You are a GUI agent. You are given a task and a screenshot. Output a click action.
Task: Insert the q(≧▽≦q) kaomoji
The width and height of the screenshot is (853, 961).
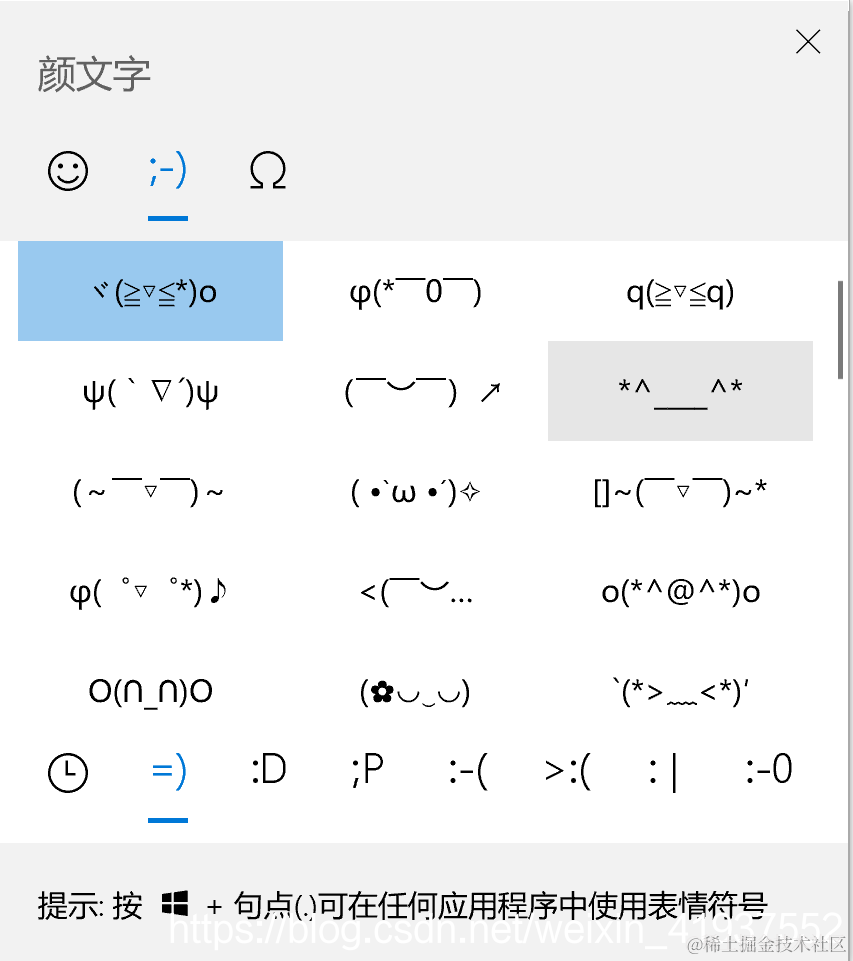680,292
